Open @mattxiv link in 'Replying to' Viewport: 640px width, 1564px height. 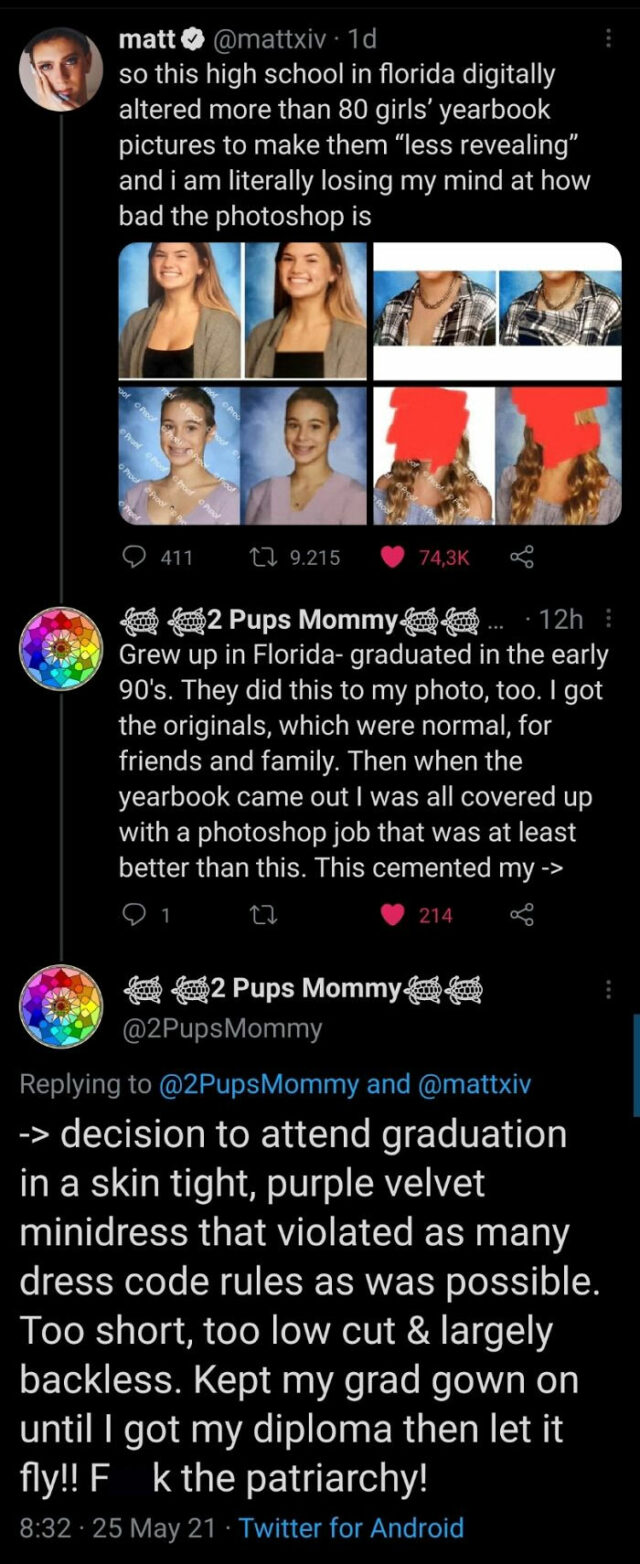pyautogui.click(x=474, y=1083)
